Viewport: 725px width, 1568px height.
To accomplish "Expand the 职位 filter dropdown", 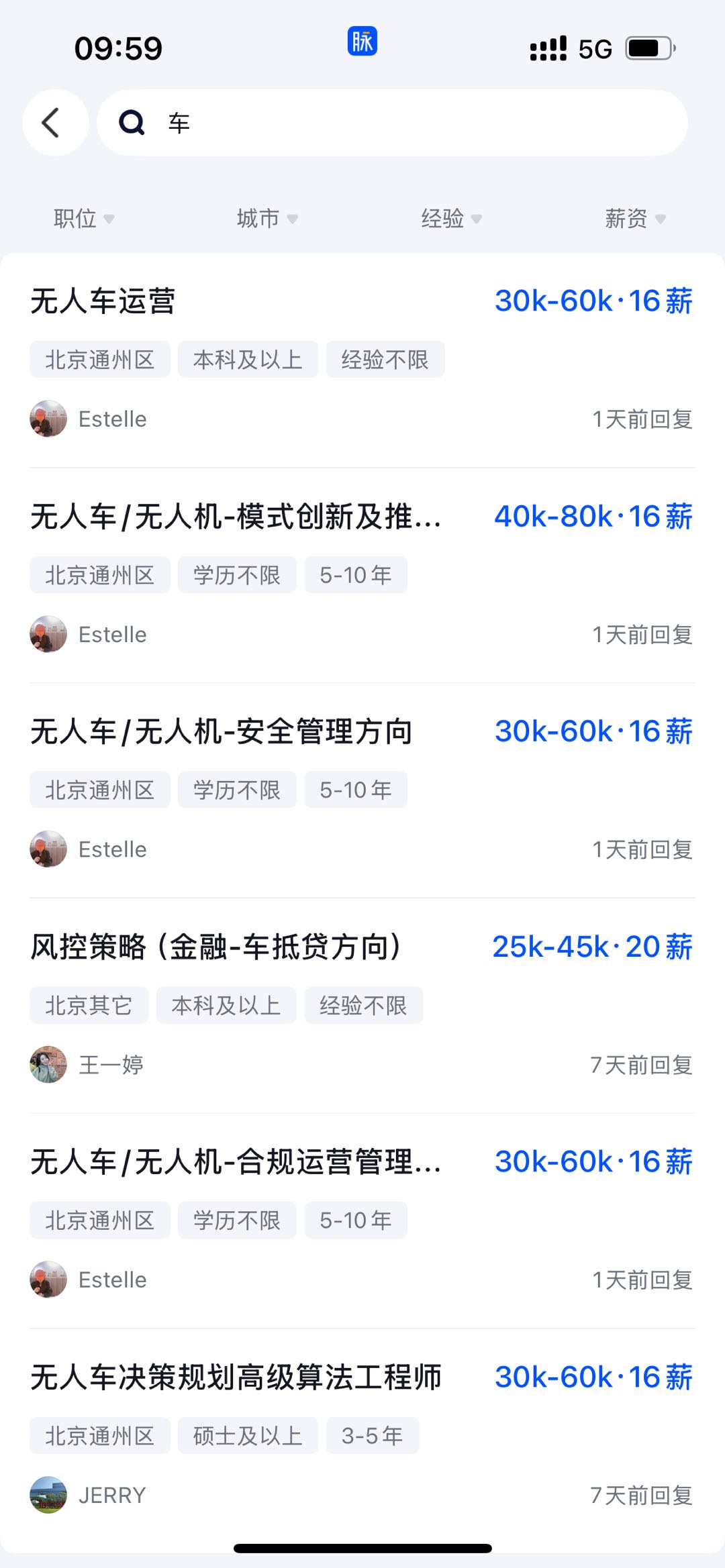I will [x=83, y=218].
